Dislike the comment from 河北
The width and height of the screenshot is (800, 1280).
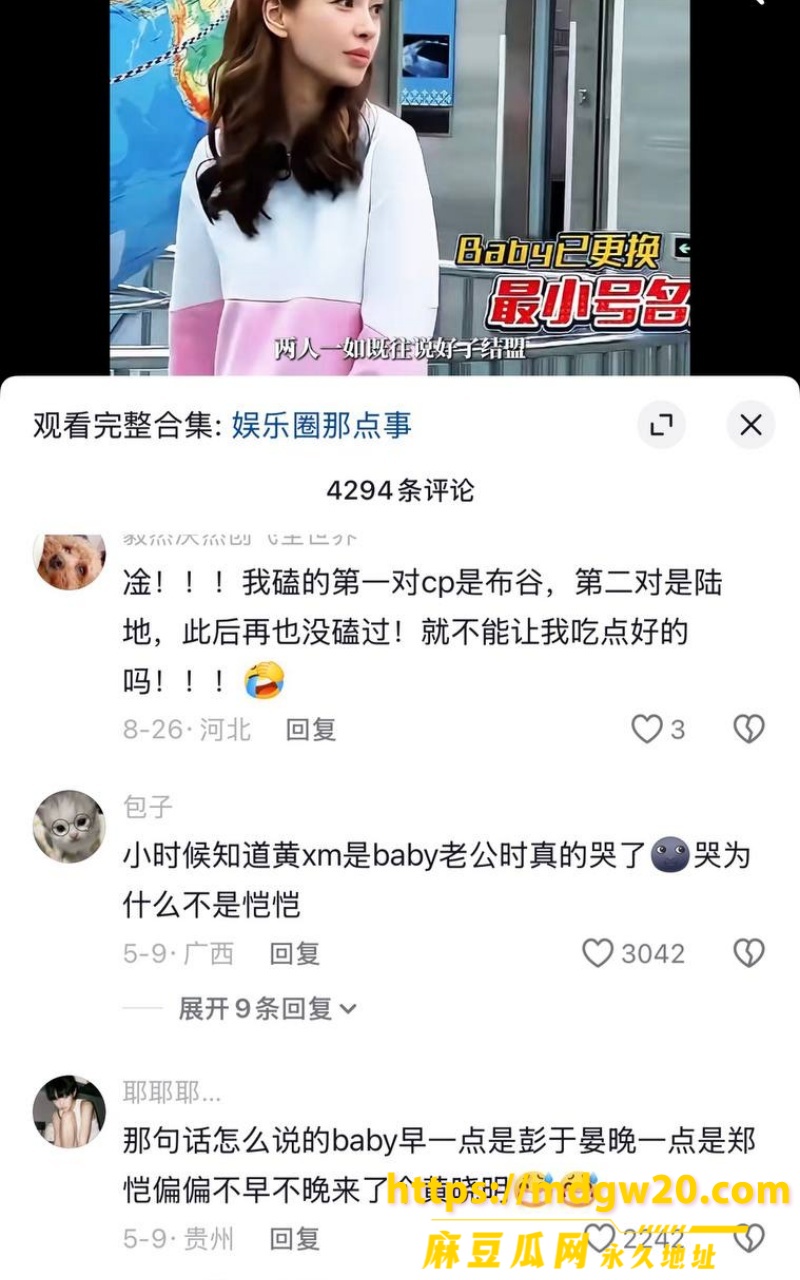(x=749, y=729)
